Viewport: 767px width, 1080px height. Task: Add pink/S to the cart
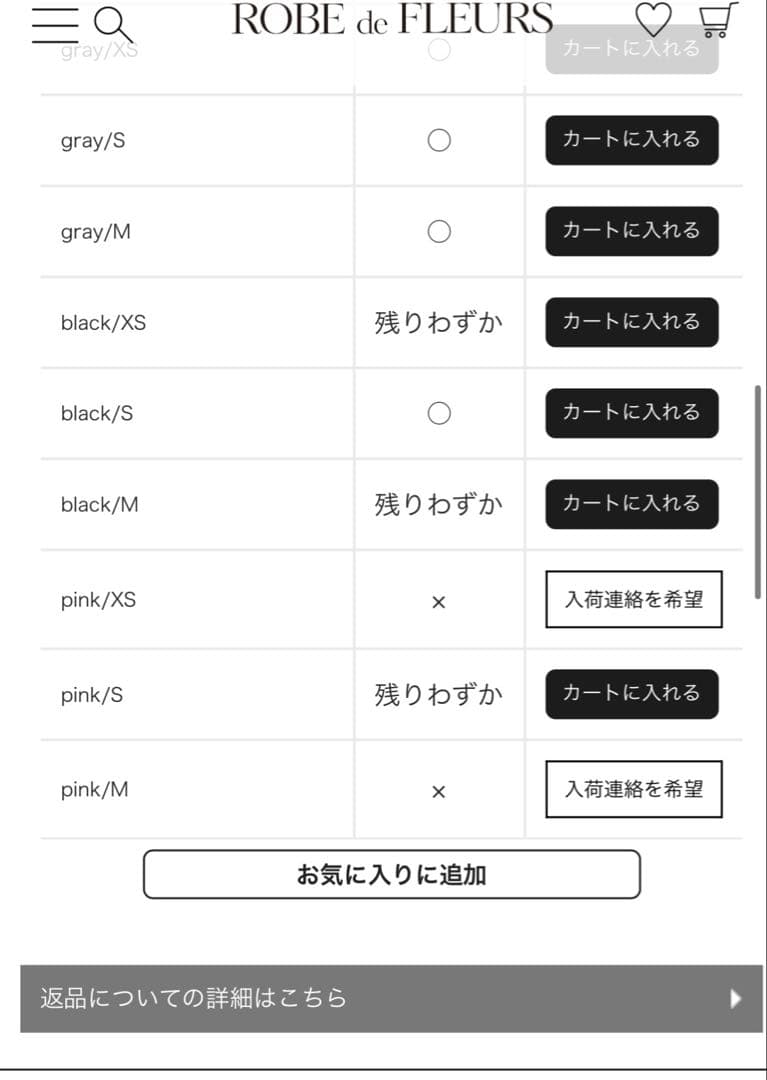coord(631,693)
